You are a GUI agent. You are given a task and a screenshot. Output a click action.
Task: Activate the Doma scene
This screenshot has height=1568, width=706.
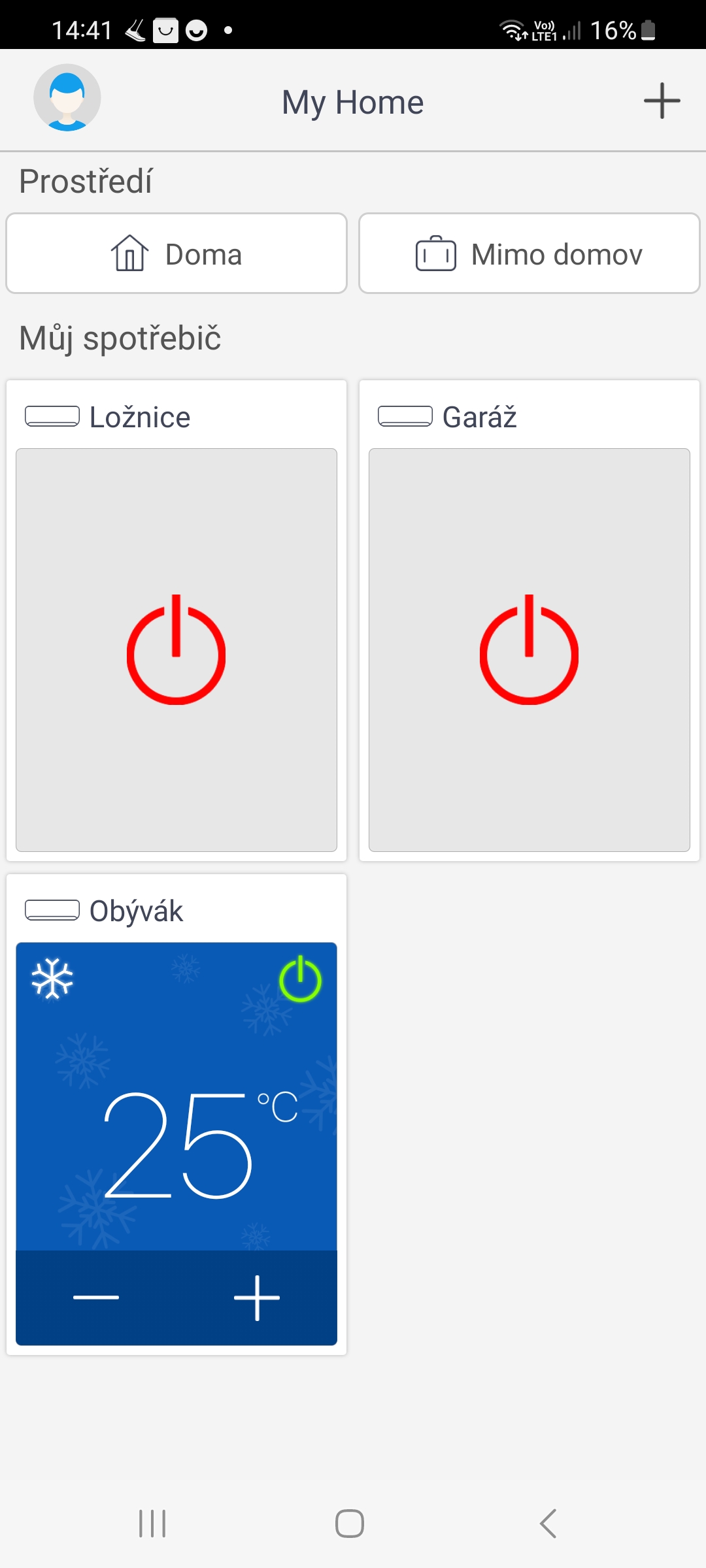(176, 253)
